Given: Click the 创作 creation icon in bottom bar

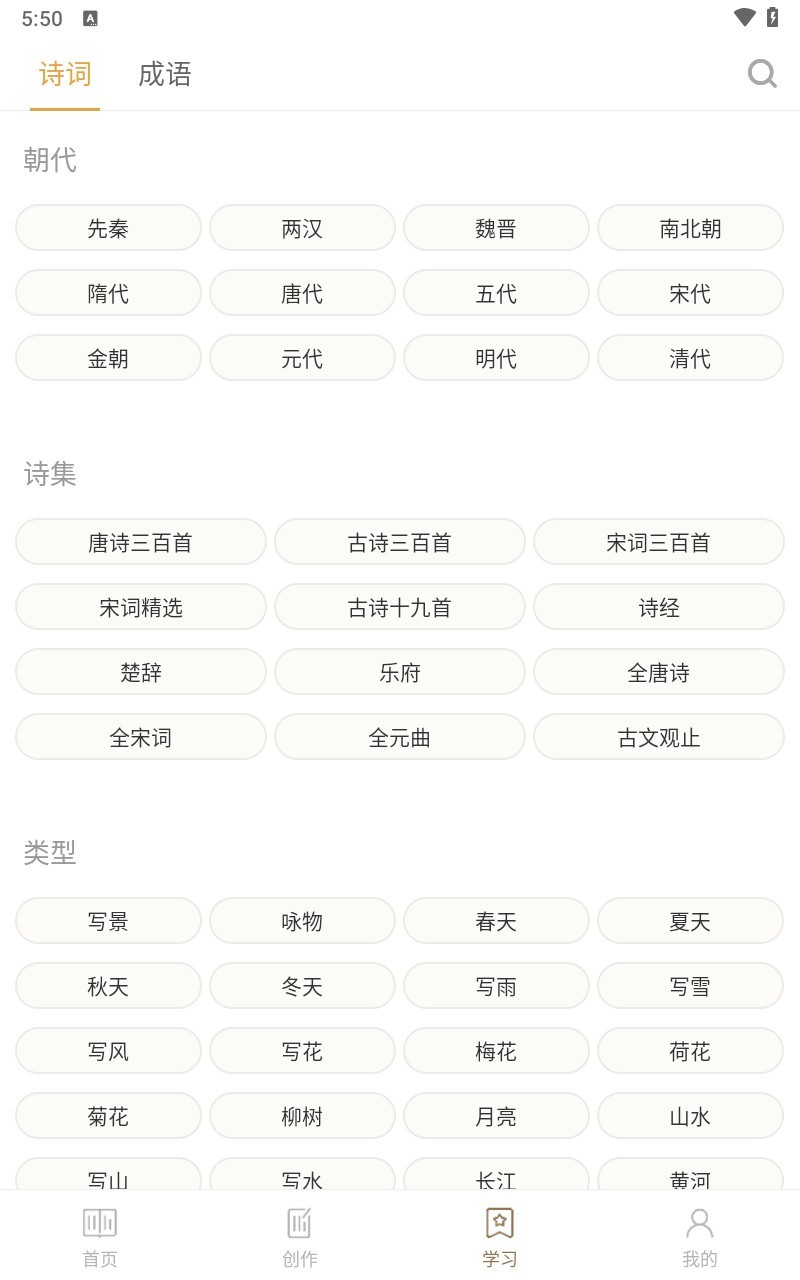Looking at the screenshot, I should pos(299,1232).
